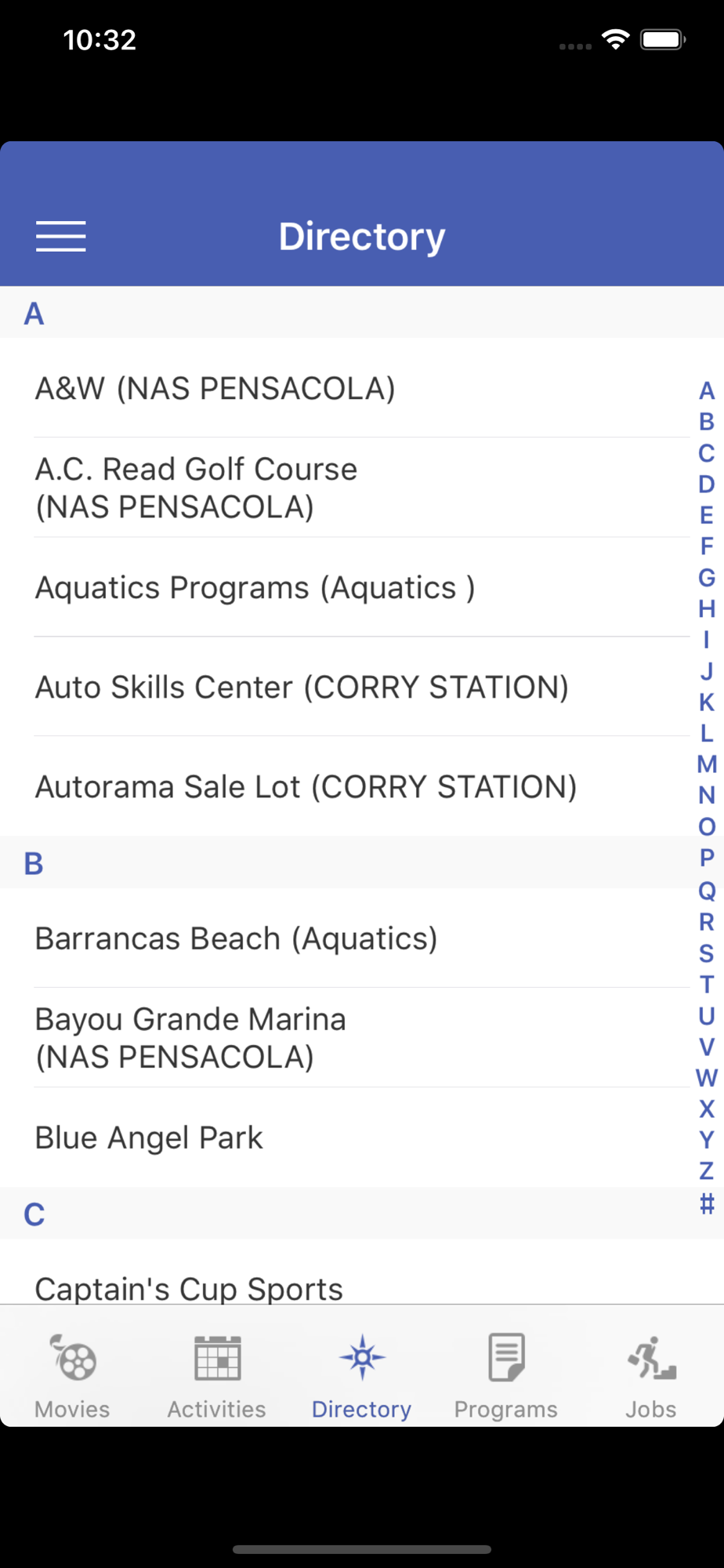
Task: Go to the Jobs tab
Action: click(650, 1377)
